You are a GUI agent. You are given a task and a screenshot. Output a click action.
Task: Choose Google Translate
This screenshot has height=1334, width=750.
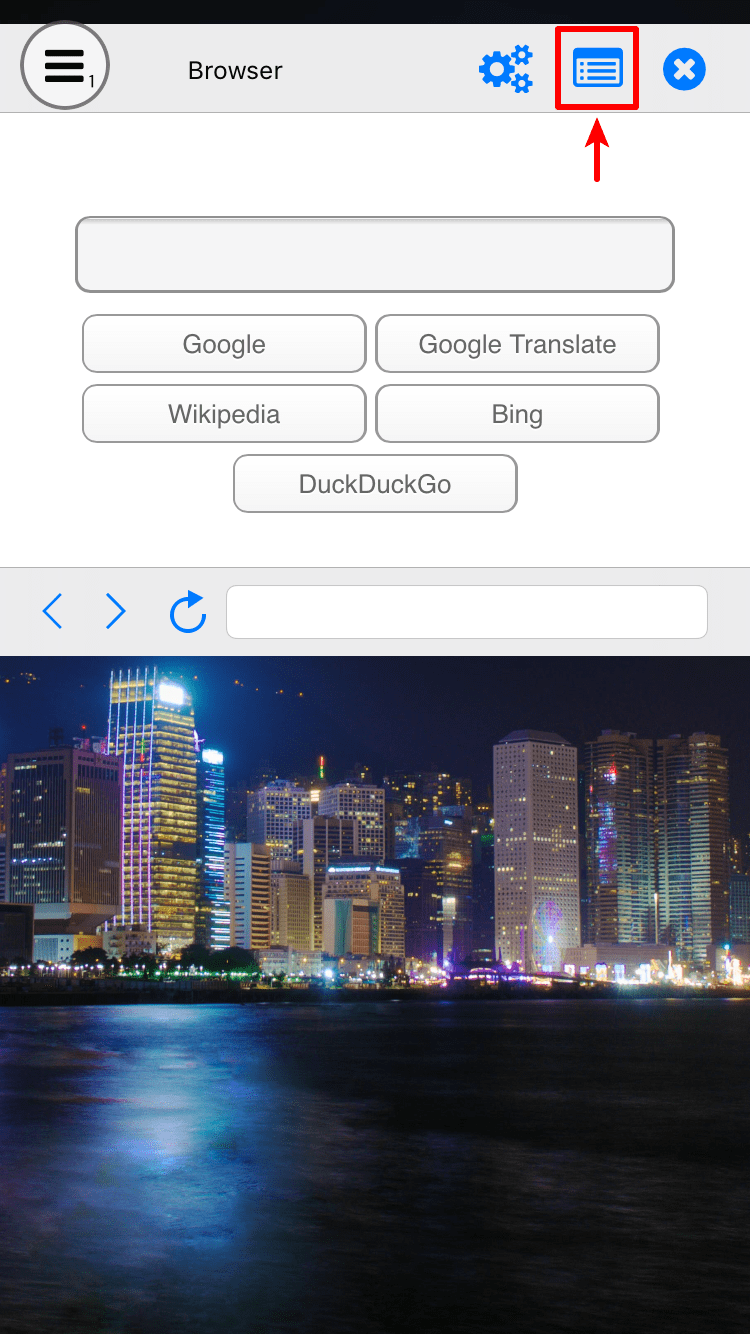pyautogui.click(x=517, y=344)
